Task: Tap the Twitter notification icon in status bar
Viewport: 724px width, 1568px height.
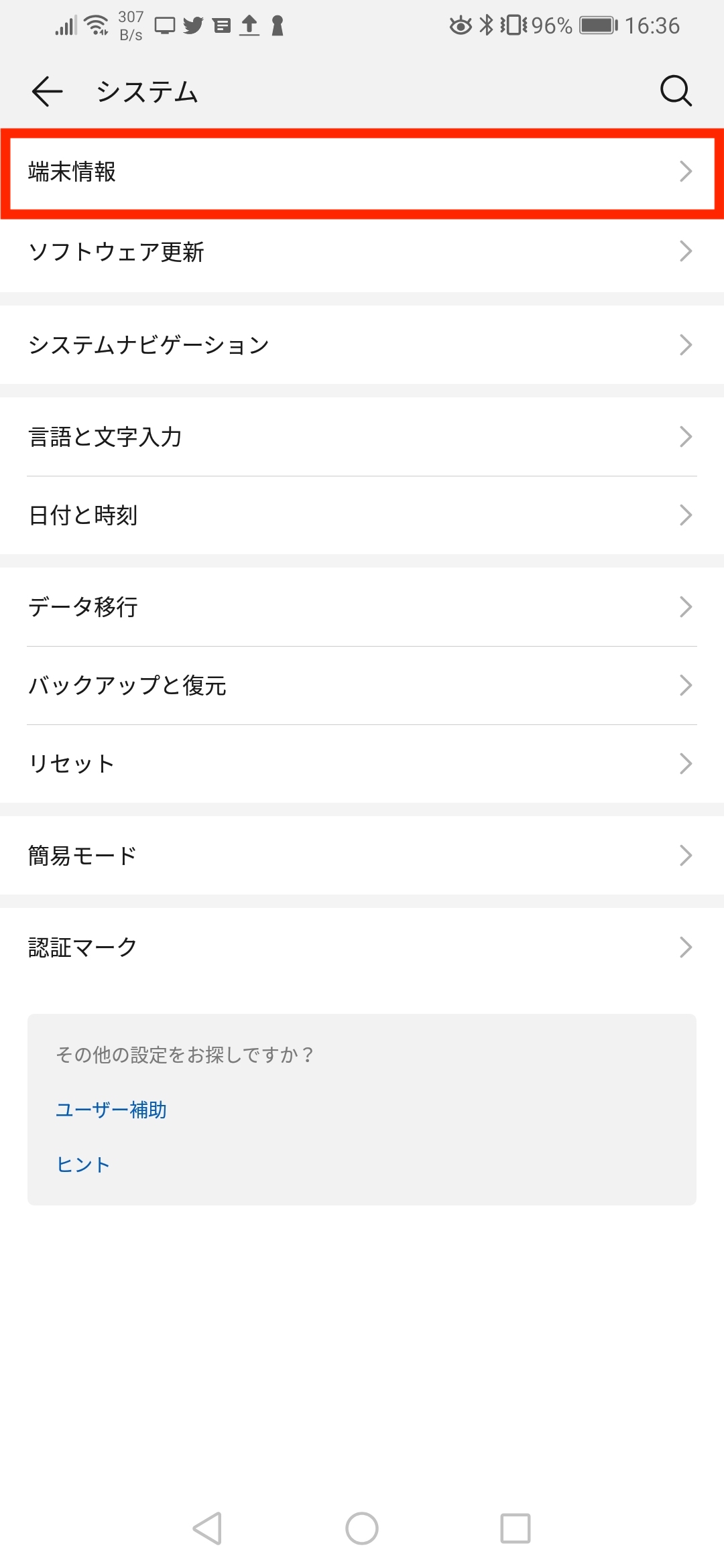Action: click(195, 25)
